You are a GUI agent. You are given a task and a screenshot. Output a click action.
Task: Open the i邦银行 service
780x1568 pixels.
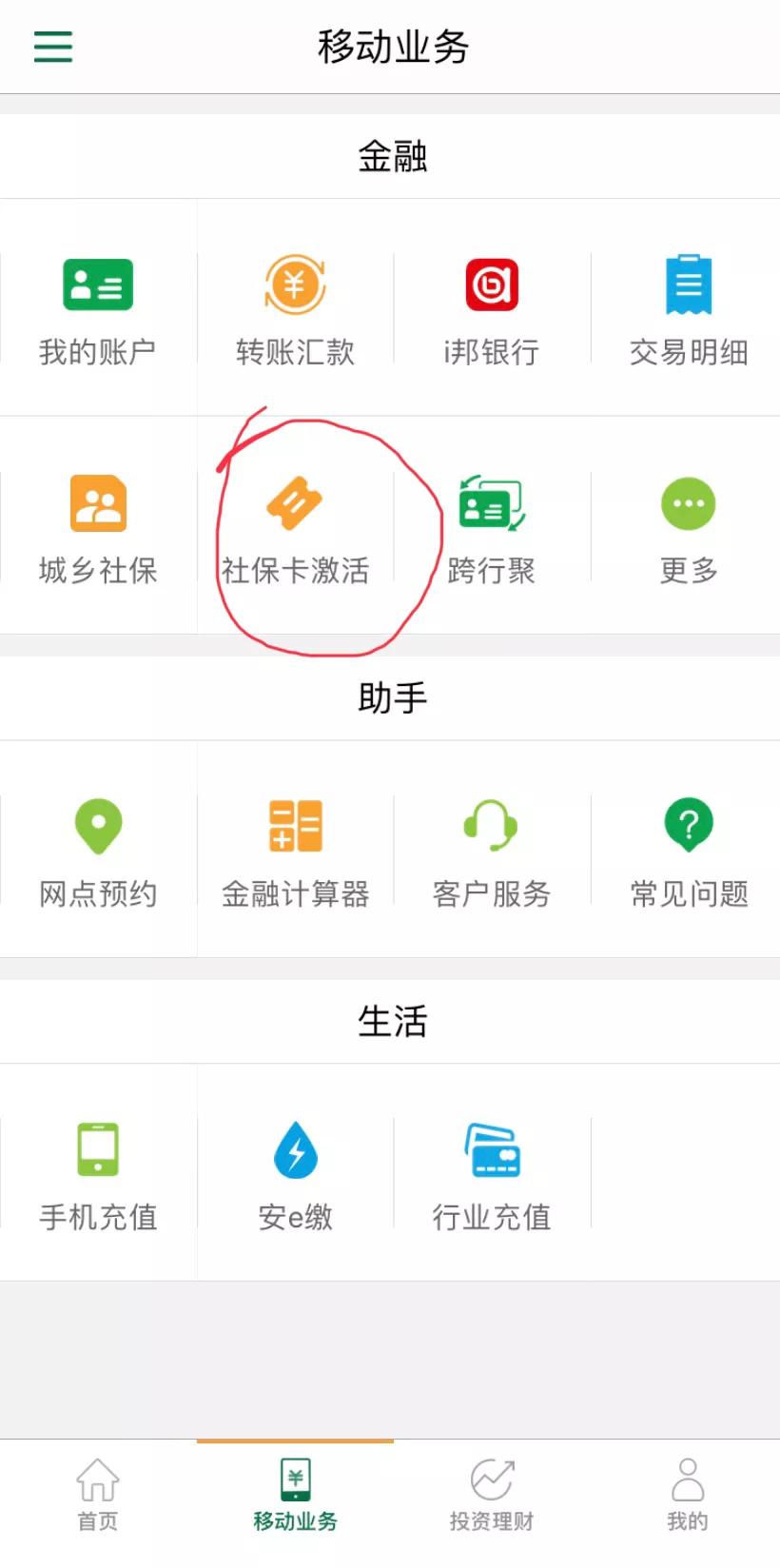(x=490, y=309)
